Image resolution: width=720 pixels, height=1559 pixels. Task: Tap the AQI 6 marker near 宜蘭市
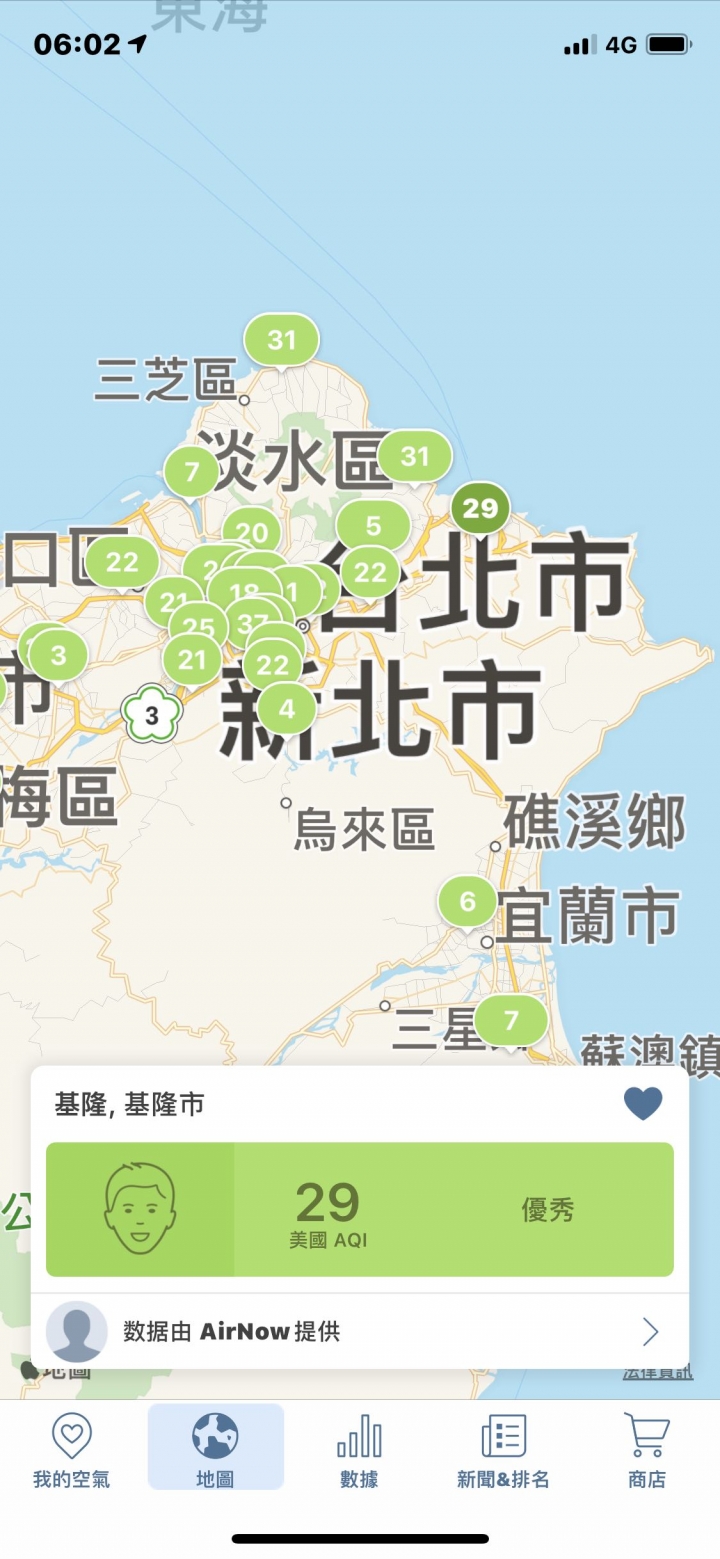(467, 902)
